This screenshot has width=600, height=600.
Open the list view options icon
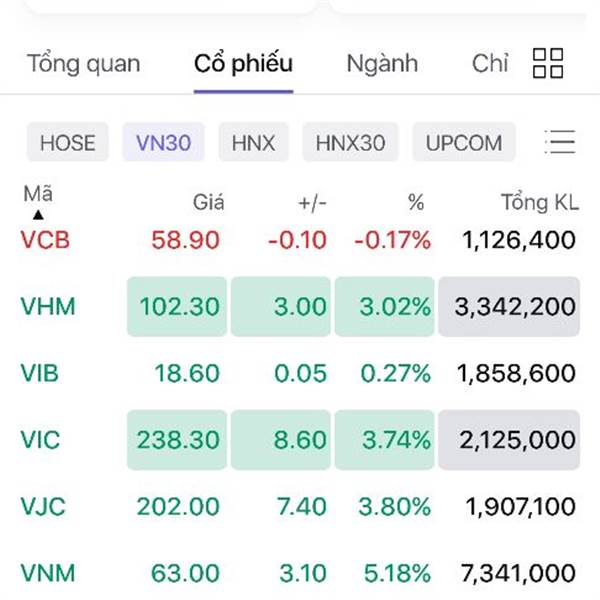click(x=560, y=142)
